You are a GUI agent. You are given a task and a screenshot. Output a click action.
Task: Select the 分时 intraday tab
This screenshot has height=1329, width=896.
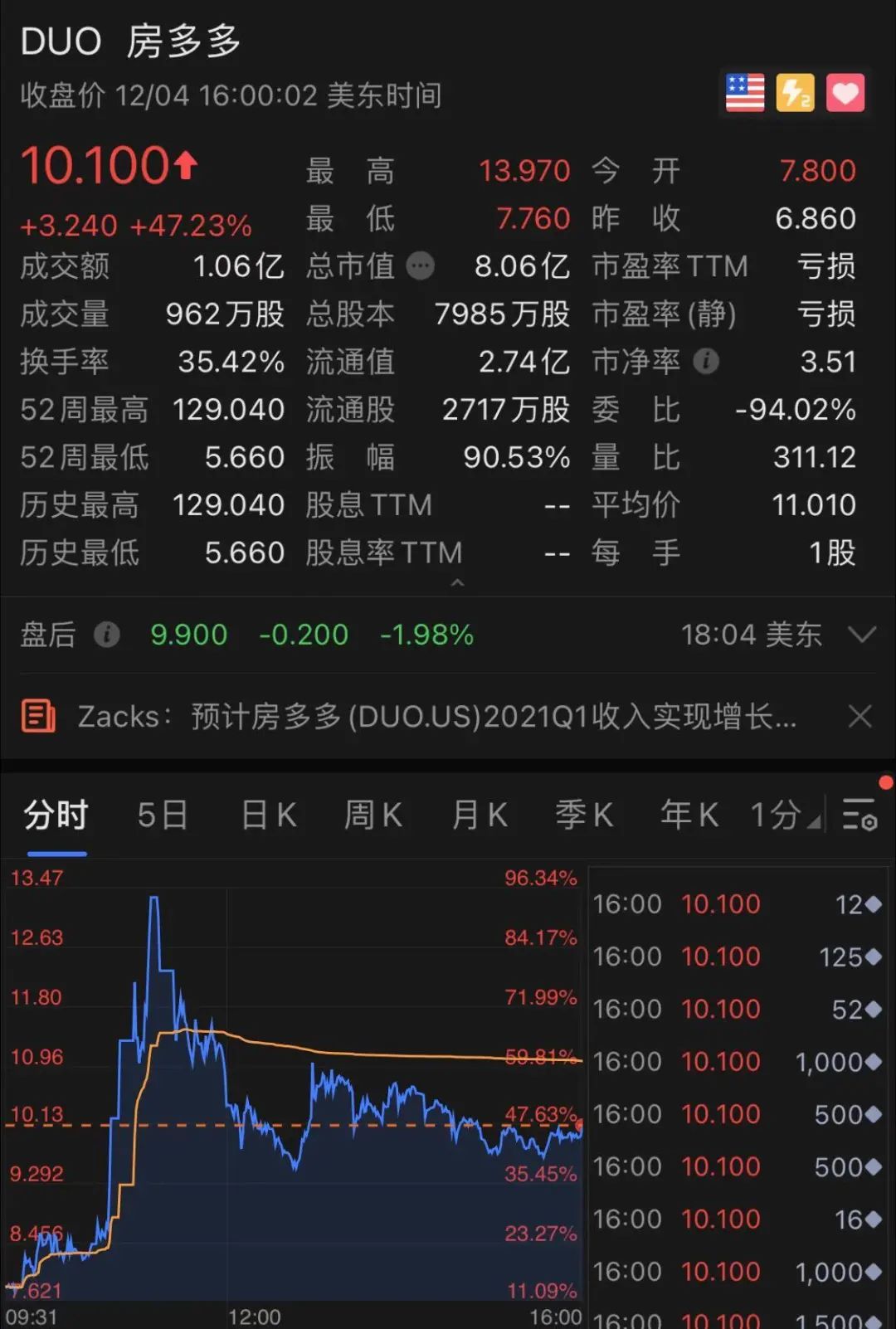click(x=56, y=815)
